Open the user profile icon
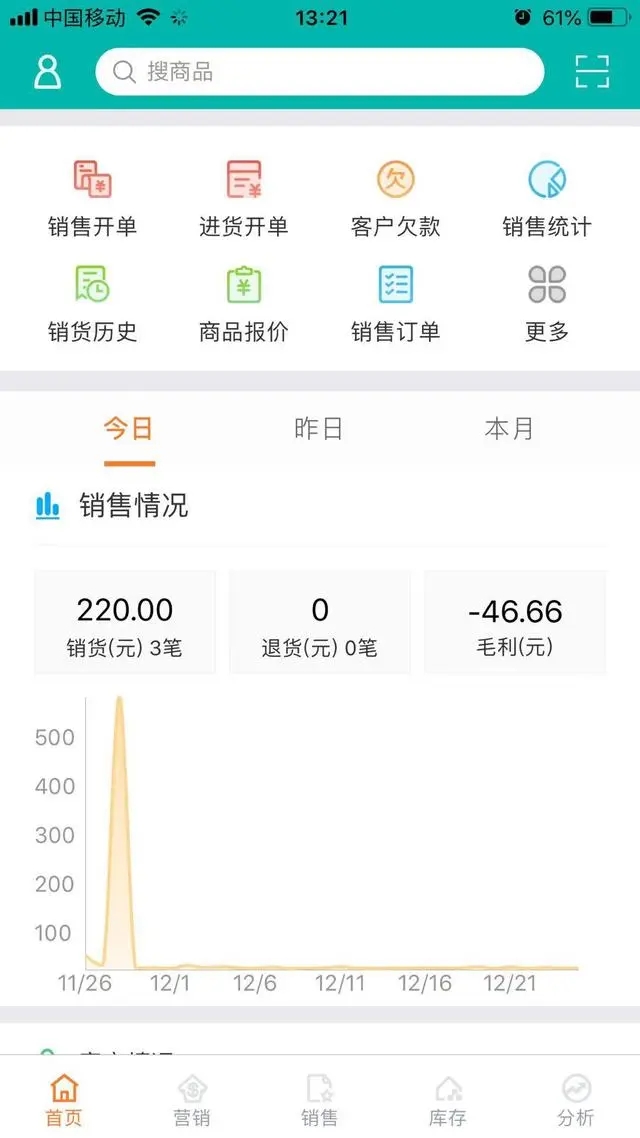This screenshot has width=640, height=1138. pos(48,72)
